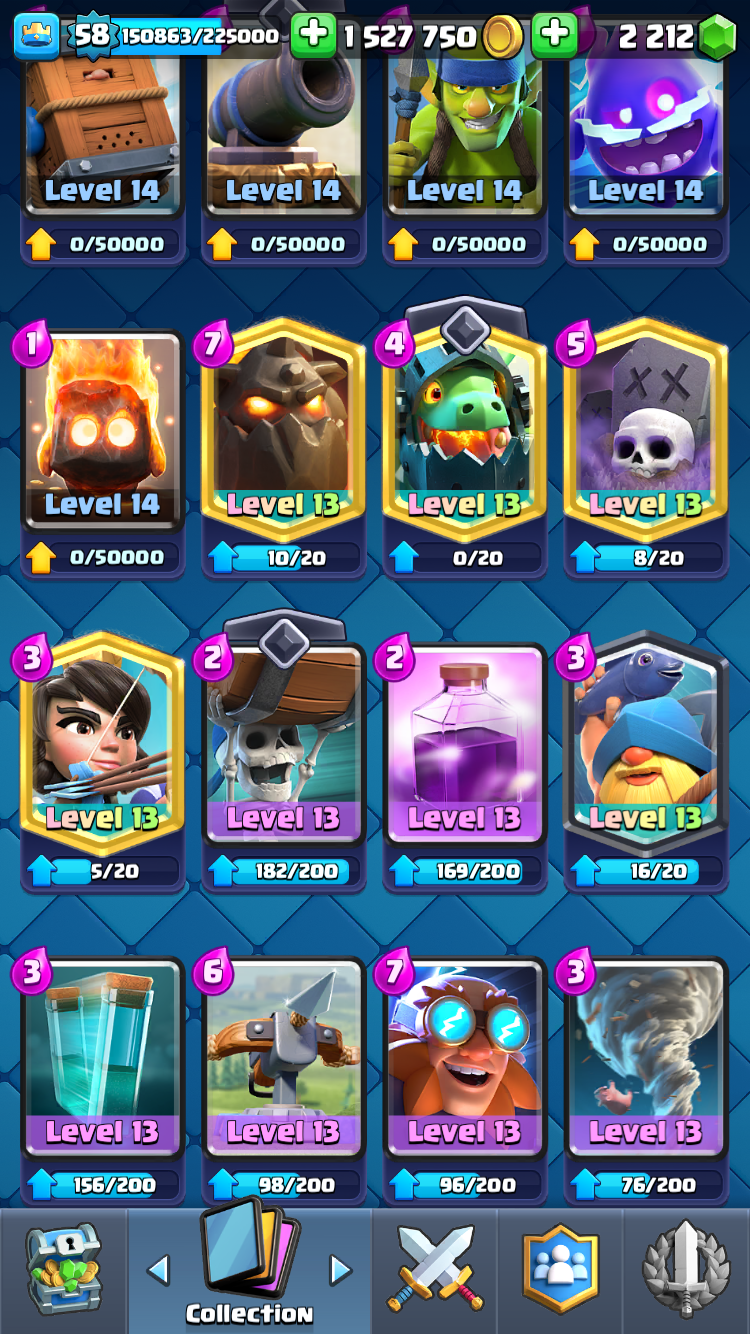Open the player crown profile icon

tap(37, 36)
